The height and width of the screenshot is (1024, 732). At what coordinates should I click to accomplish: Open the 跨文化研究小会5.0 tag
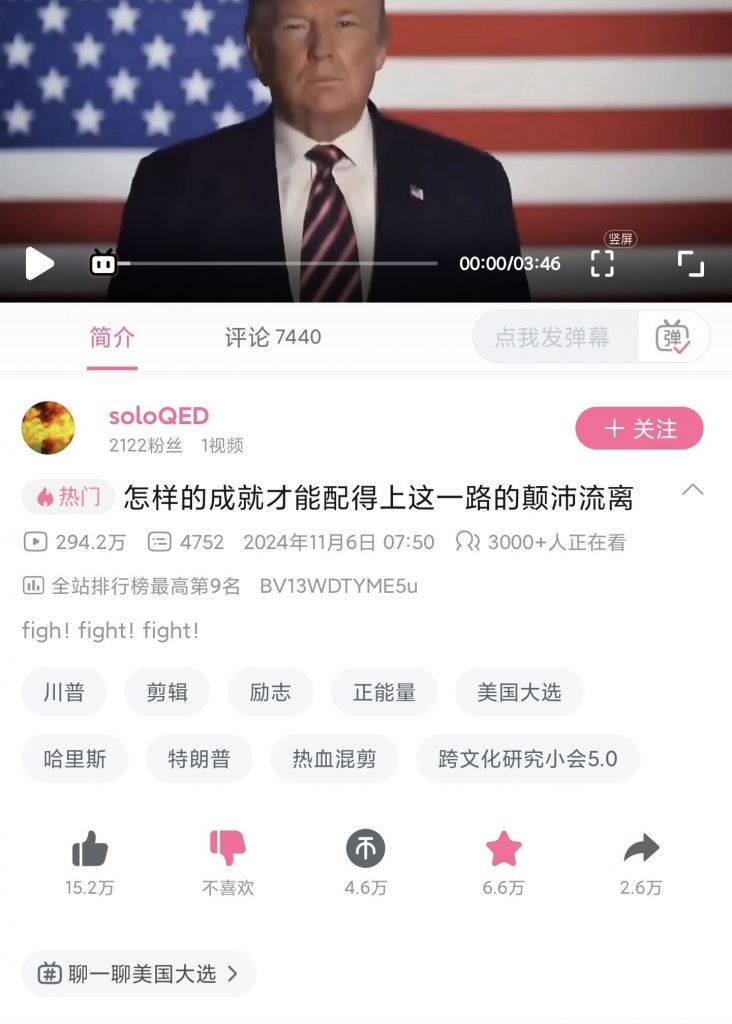[x=527, y=759]
